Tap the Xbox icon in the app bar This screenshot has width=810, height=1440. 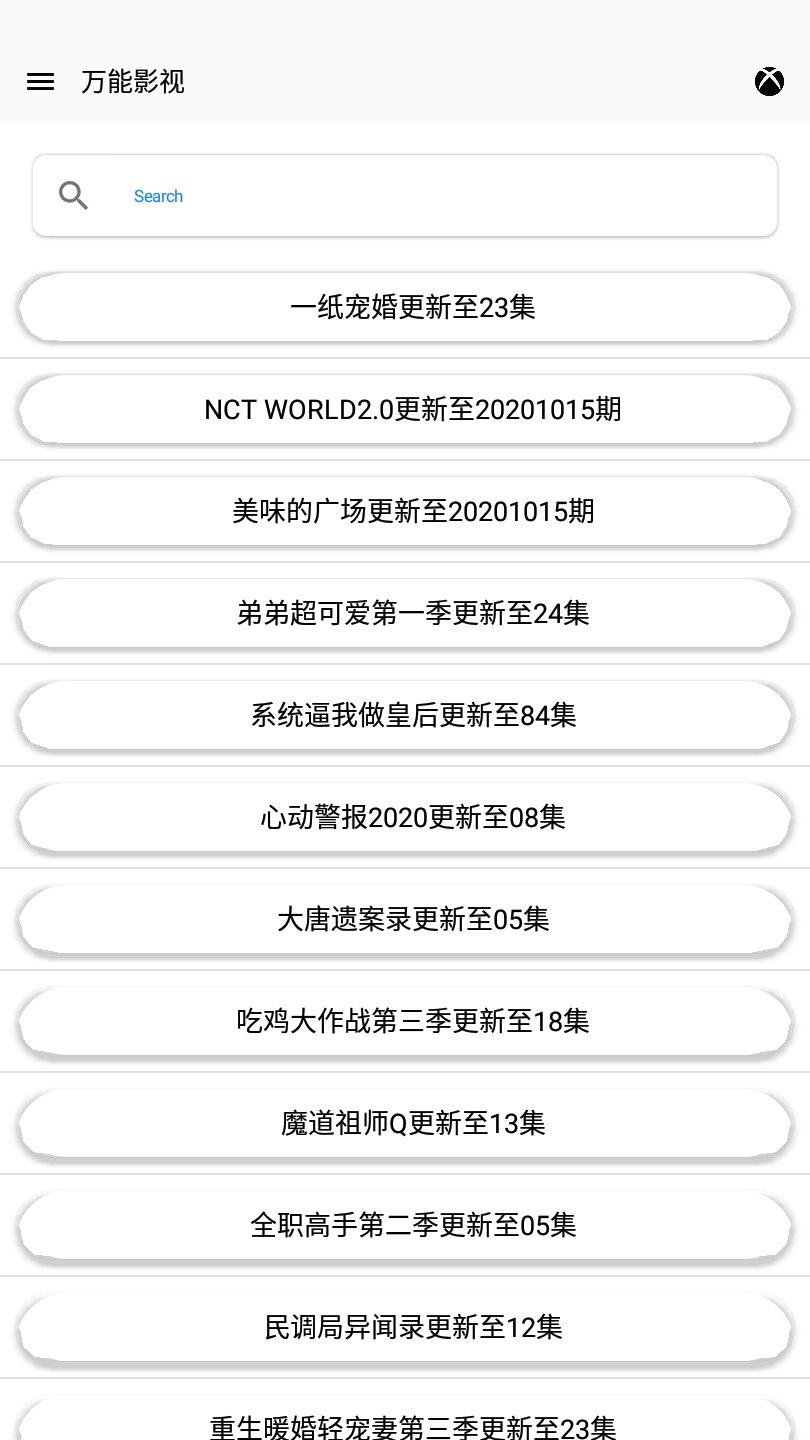point(769,82)
